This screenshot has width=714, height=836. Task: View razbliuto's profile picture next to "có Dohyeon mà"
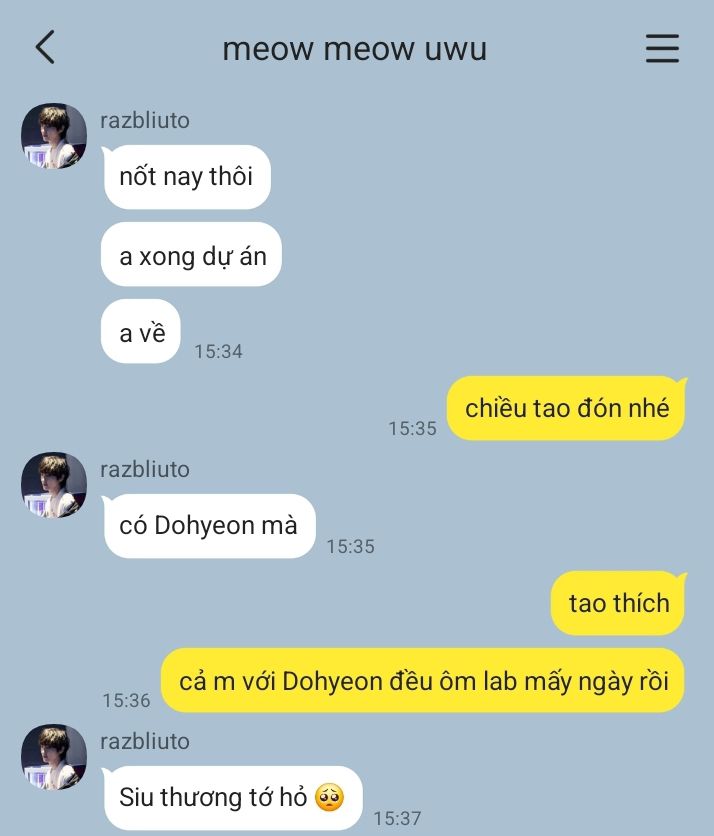click(x=54, y=484)
